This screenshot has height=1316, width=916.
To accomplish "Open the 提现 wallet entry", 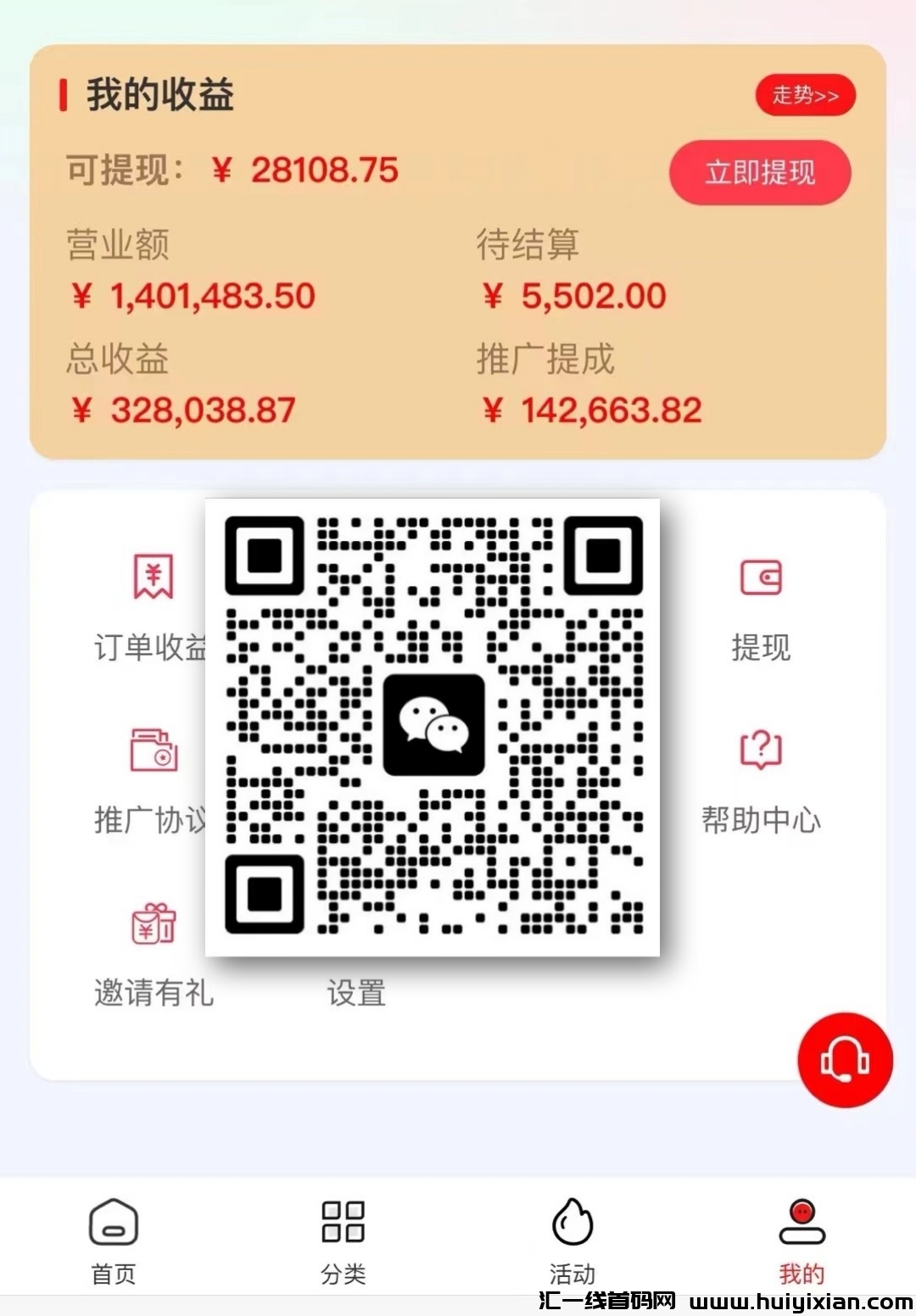I will 761,606.
